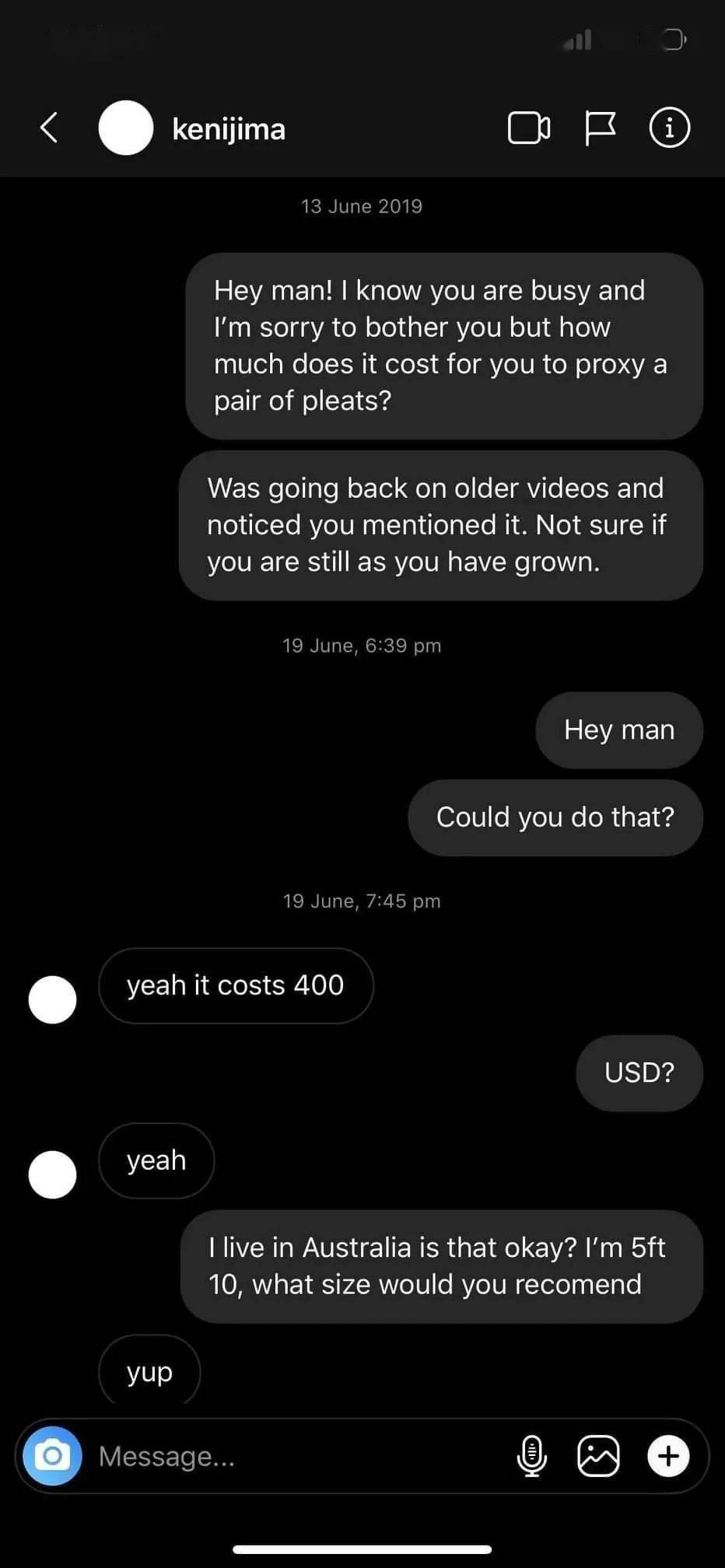
Task: Tap the plus icon for more attachments
Action: coord(668,1456)
